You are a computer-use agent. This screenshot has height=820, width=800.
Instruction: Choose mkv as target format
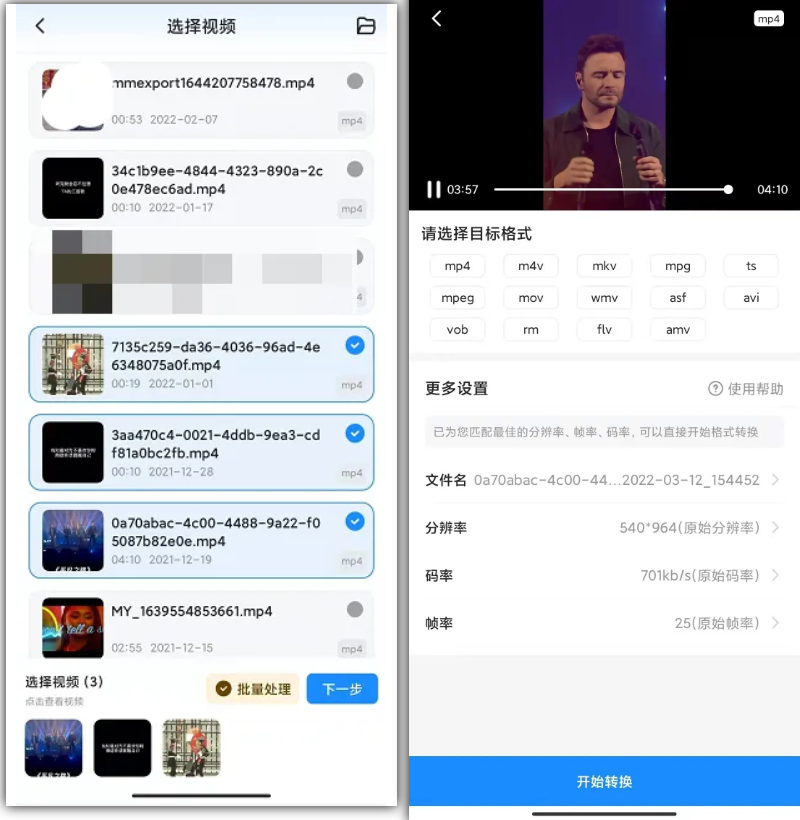[604, 266]
